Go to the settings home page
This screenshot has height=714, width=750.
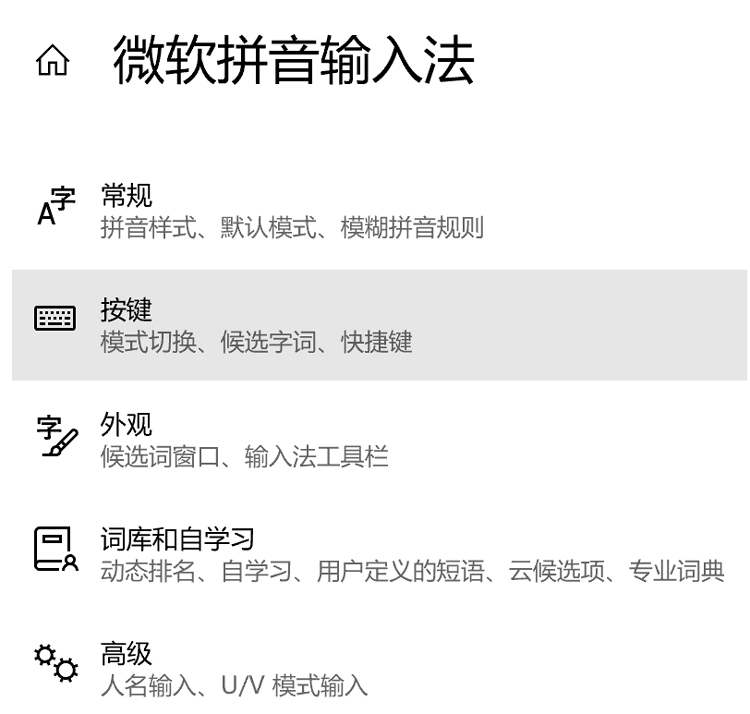(x=52, y=63)
